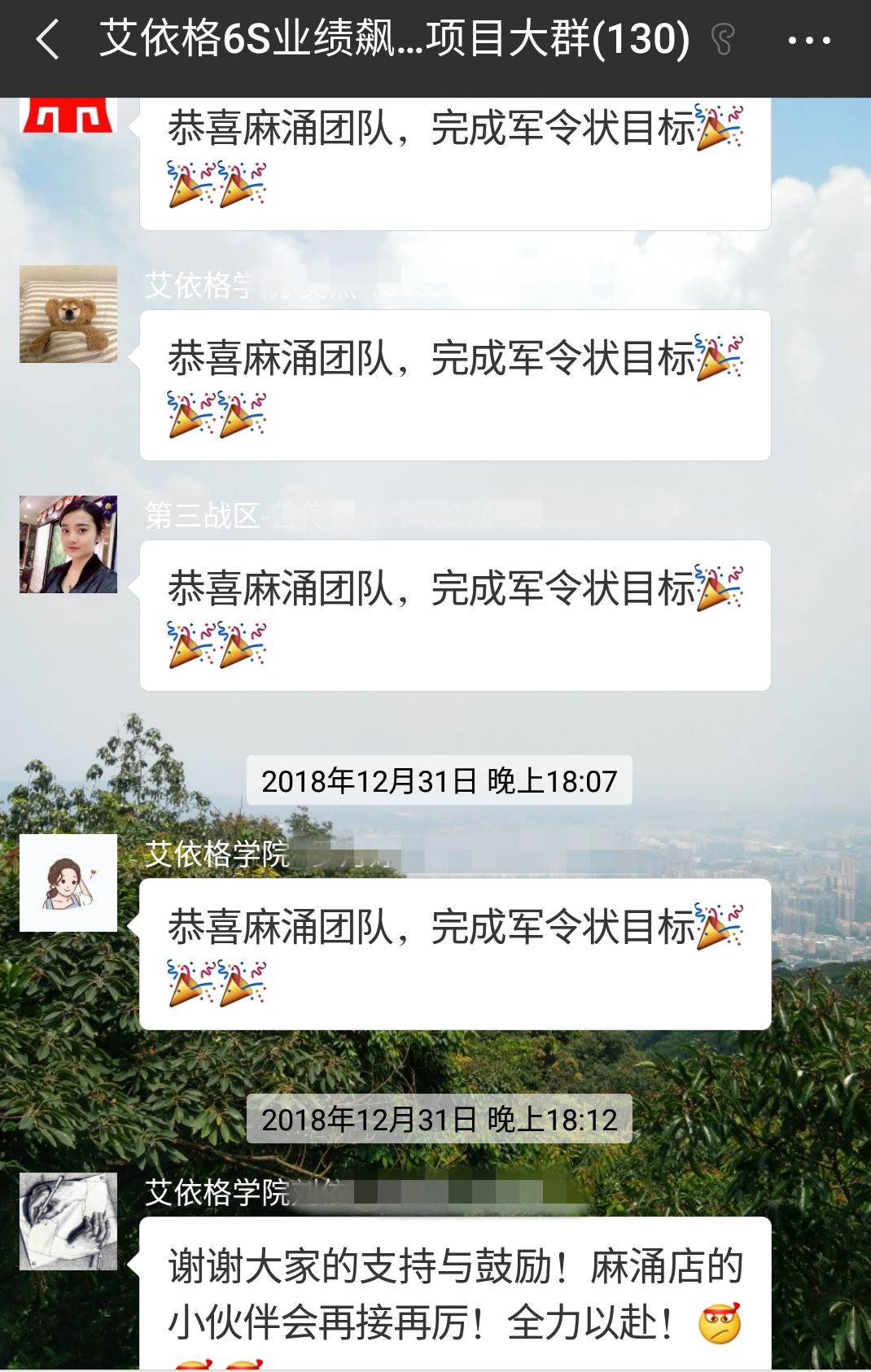
Task: View the cartoon girl avatar's profile
Action: pos(68,883)
